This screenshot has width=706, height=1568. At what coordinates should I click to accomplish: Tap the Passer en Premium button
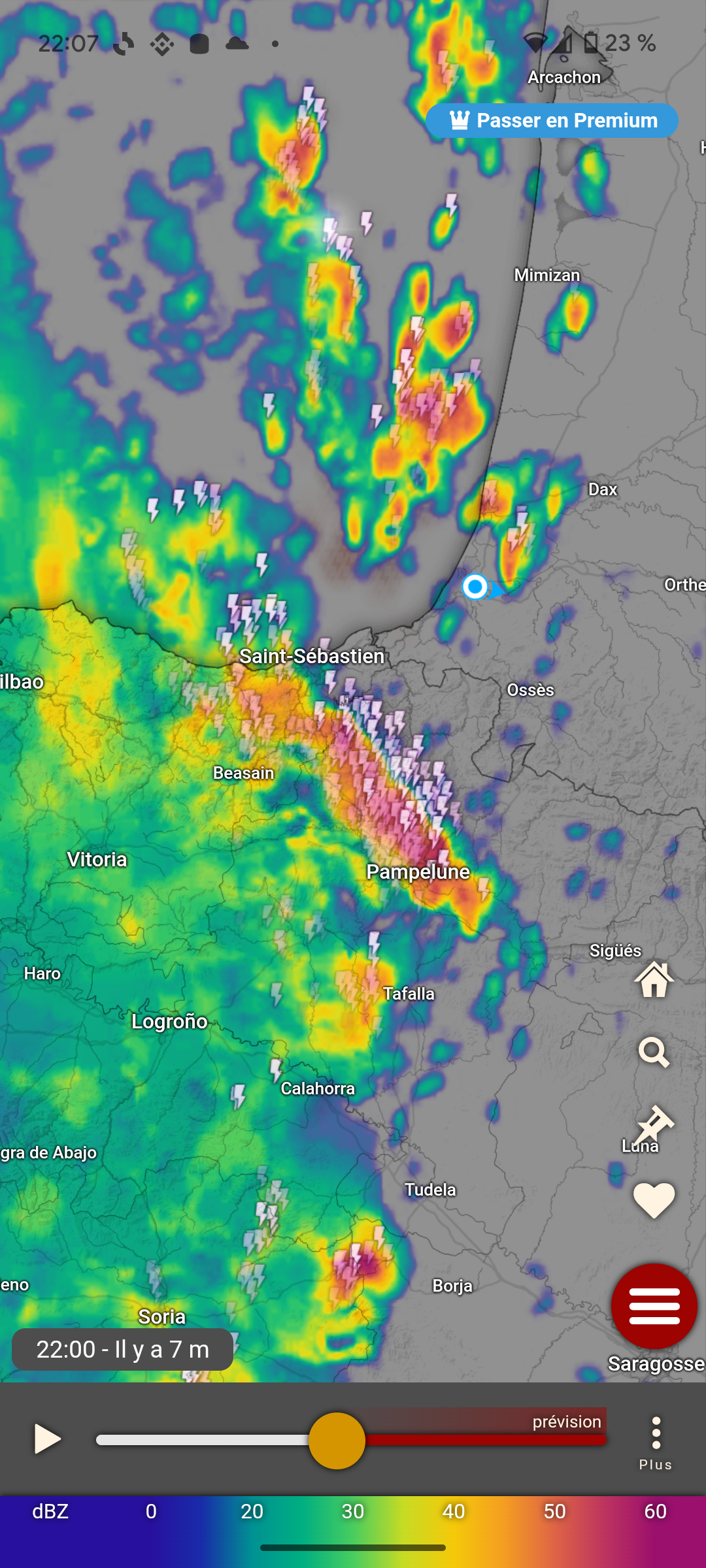pyautogui.click(x=552, y=120)
